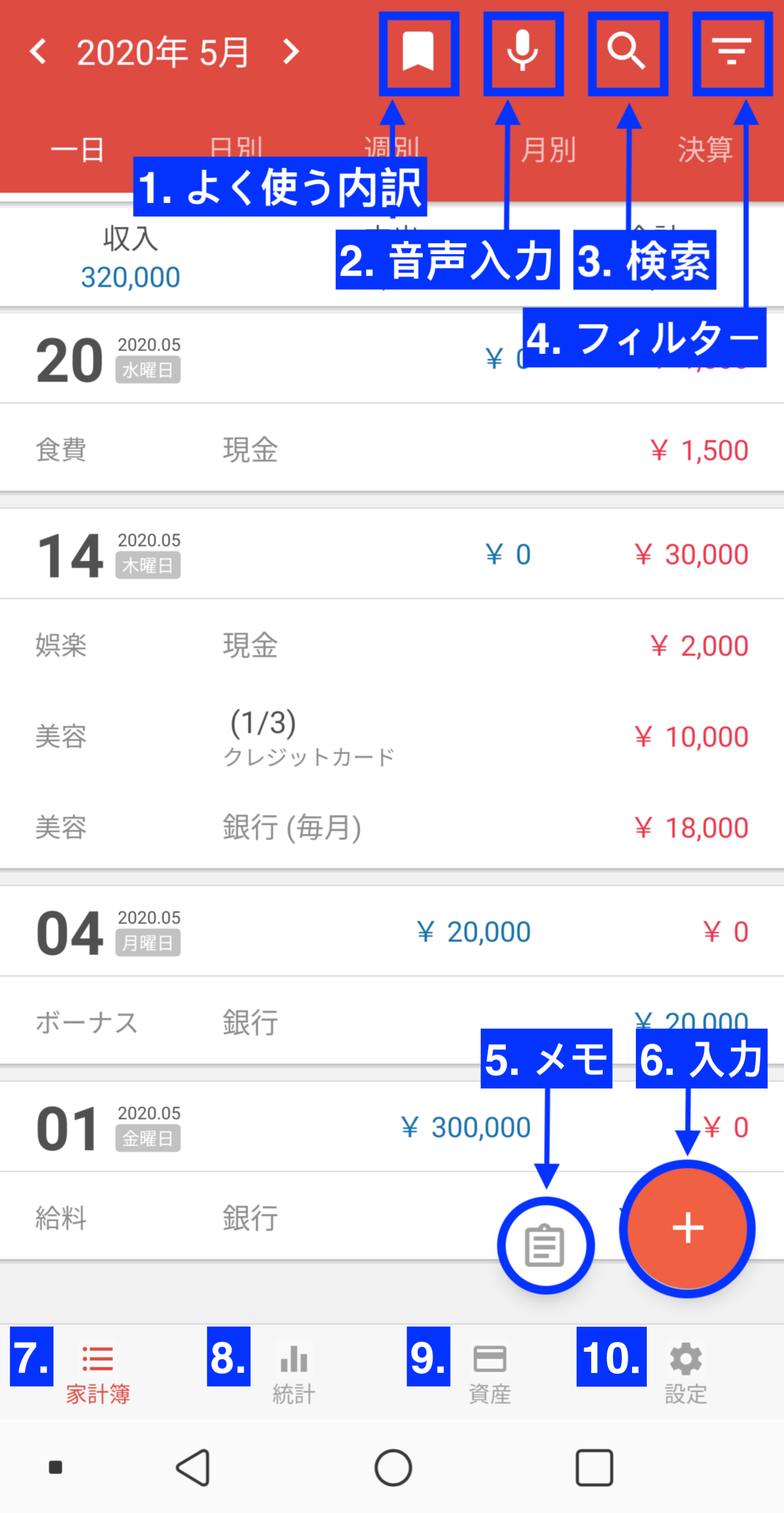The height and width of the screenshot is (1513, 784).
Task: Switch to the 決算 tab
Action: tap(705, 149)
